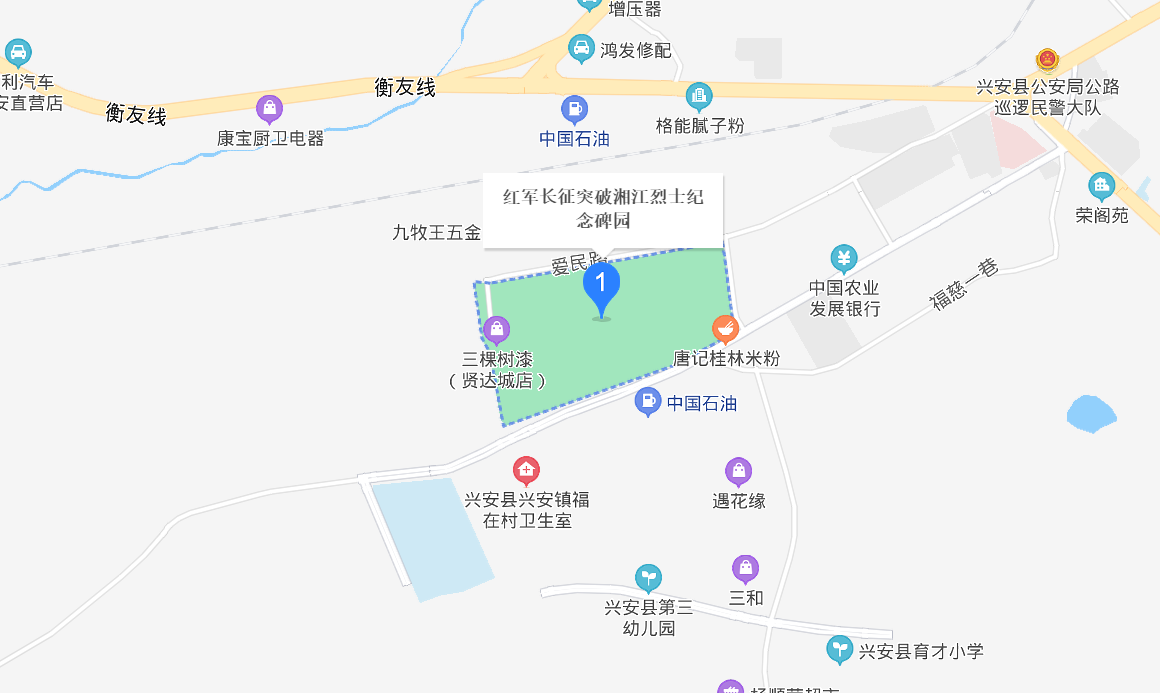Select the 兴安县育才小学 school marker
The width and height of the screenshot is (1160, 693).
pos(839,650)
